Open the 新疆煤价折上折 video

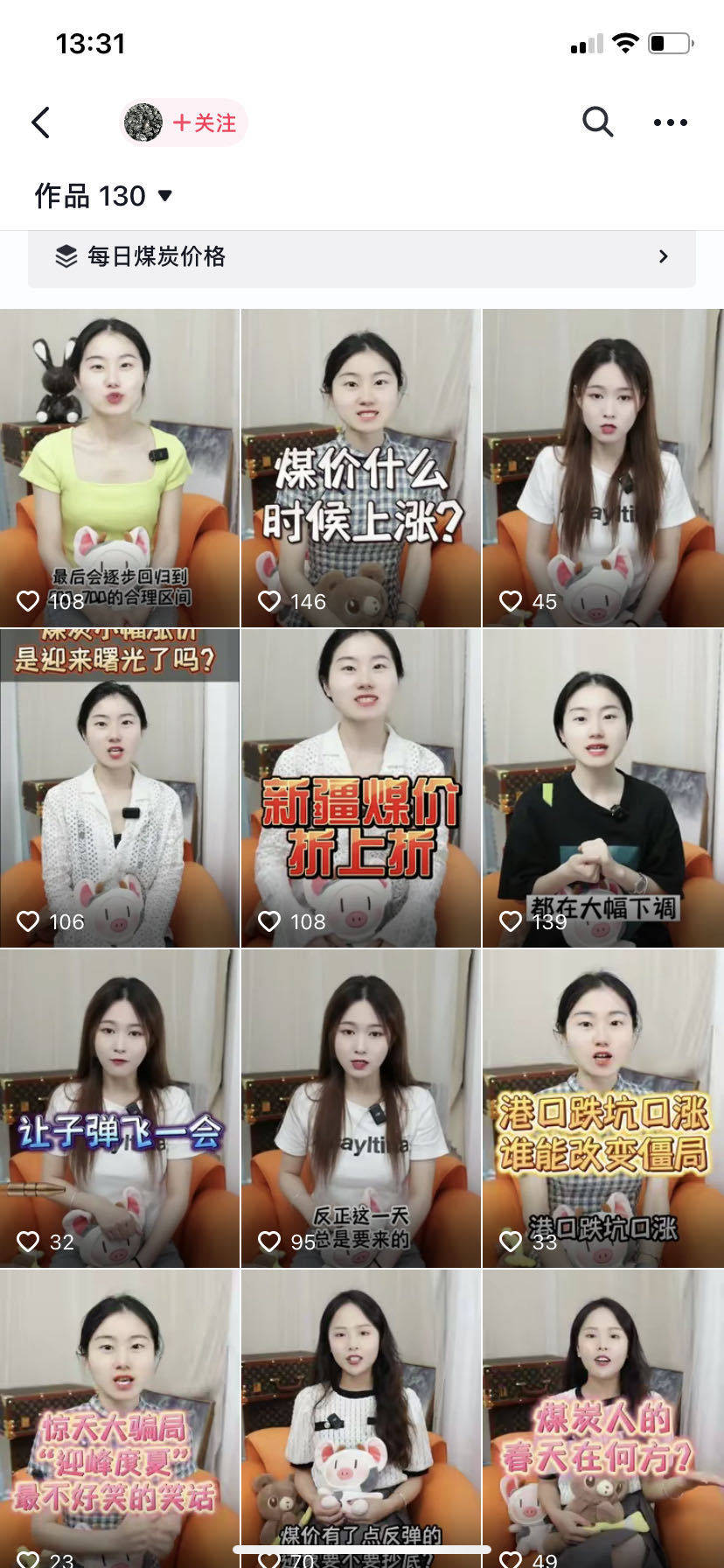[361, 787]
